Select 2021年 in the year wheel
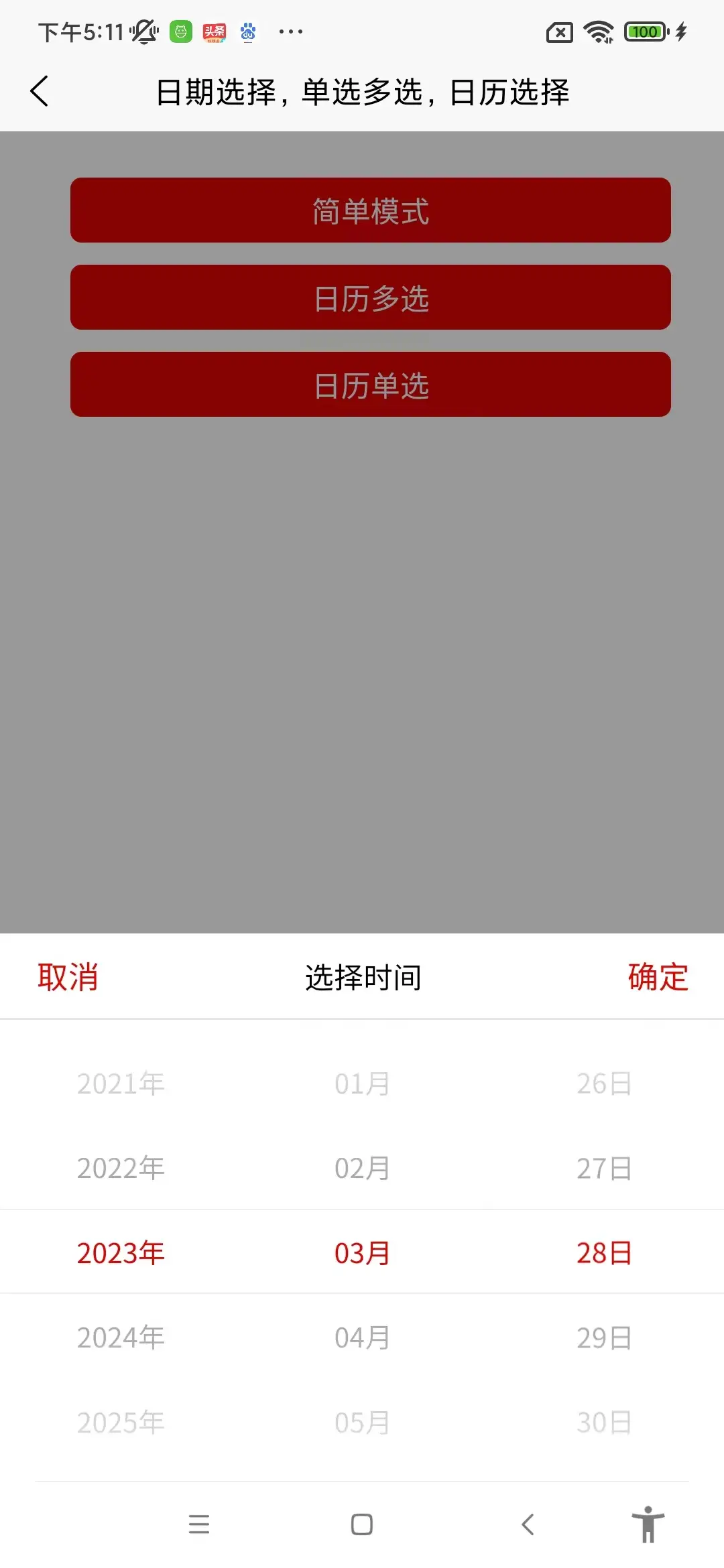724x1568 pixels. point(121,1084)
